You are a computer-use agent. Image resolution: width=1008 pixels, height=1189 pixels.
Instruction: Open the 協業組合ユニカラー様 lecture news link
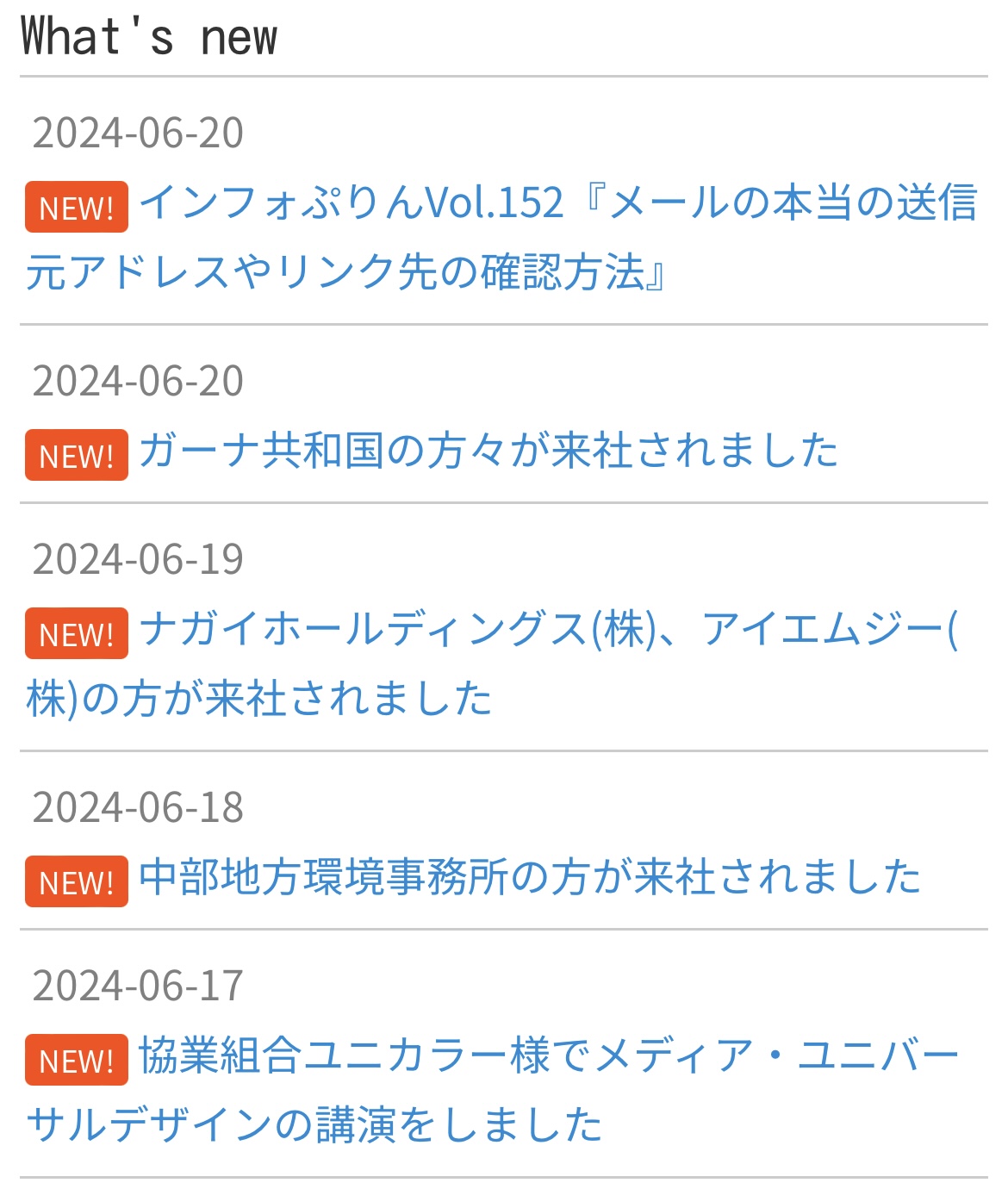[547, 1055]
